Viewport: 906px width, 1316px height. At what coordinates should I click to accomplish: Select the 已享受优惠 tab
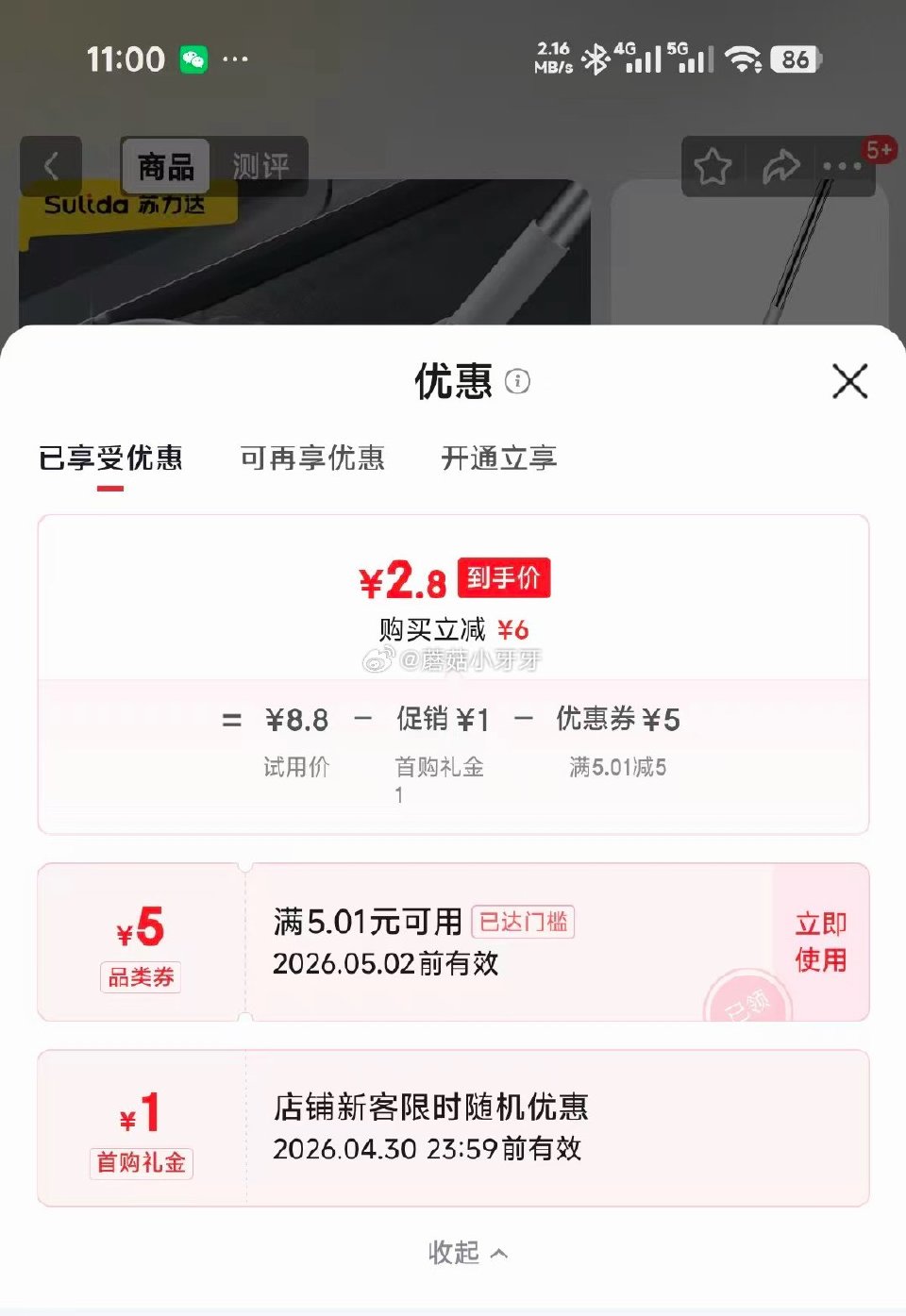coord(112,459)
